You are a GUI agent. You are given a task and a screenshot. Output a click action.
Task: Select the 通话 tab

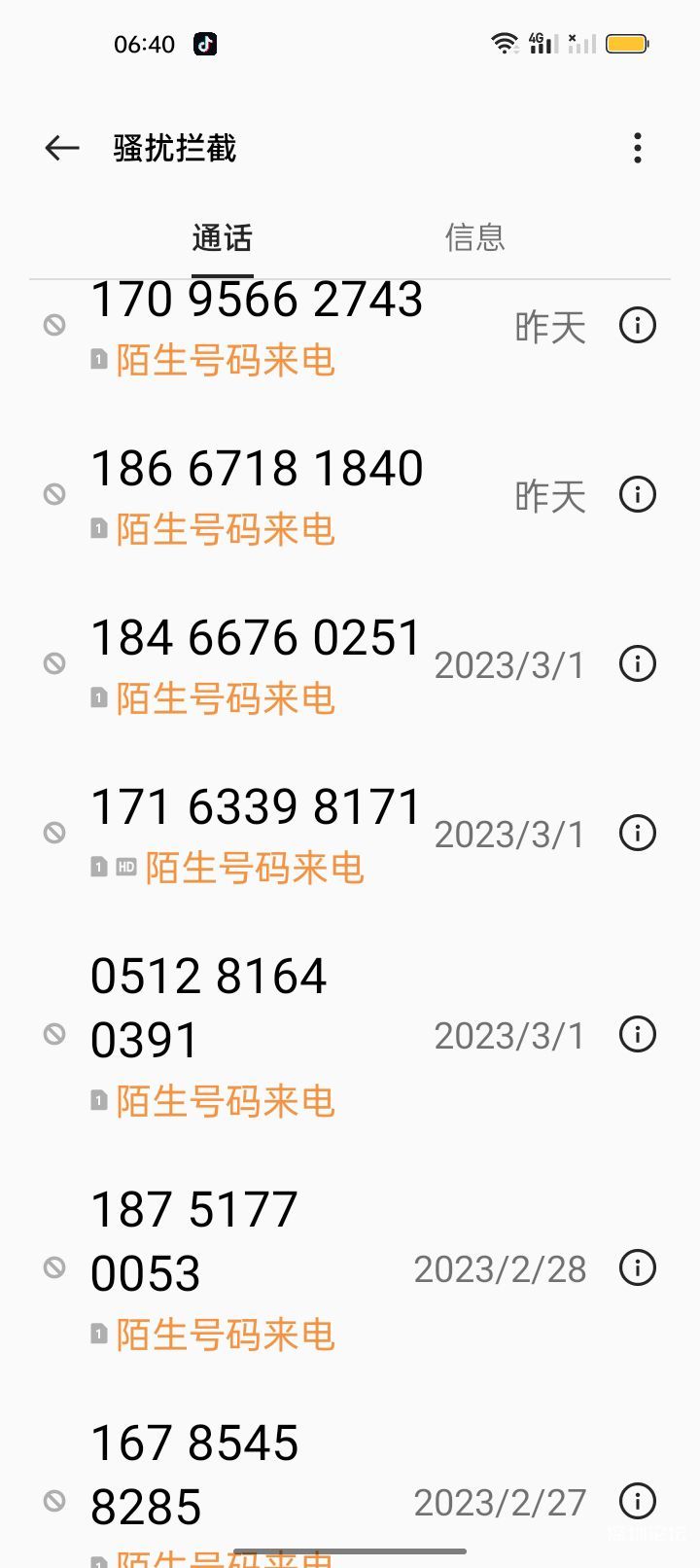(x=222, y=237)
